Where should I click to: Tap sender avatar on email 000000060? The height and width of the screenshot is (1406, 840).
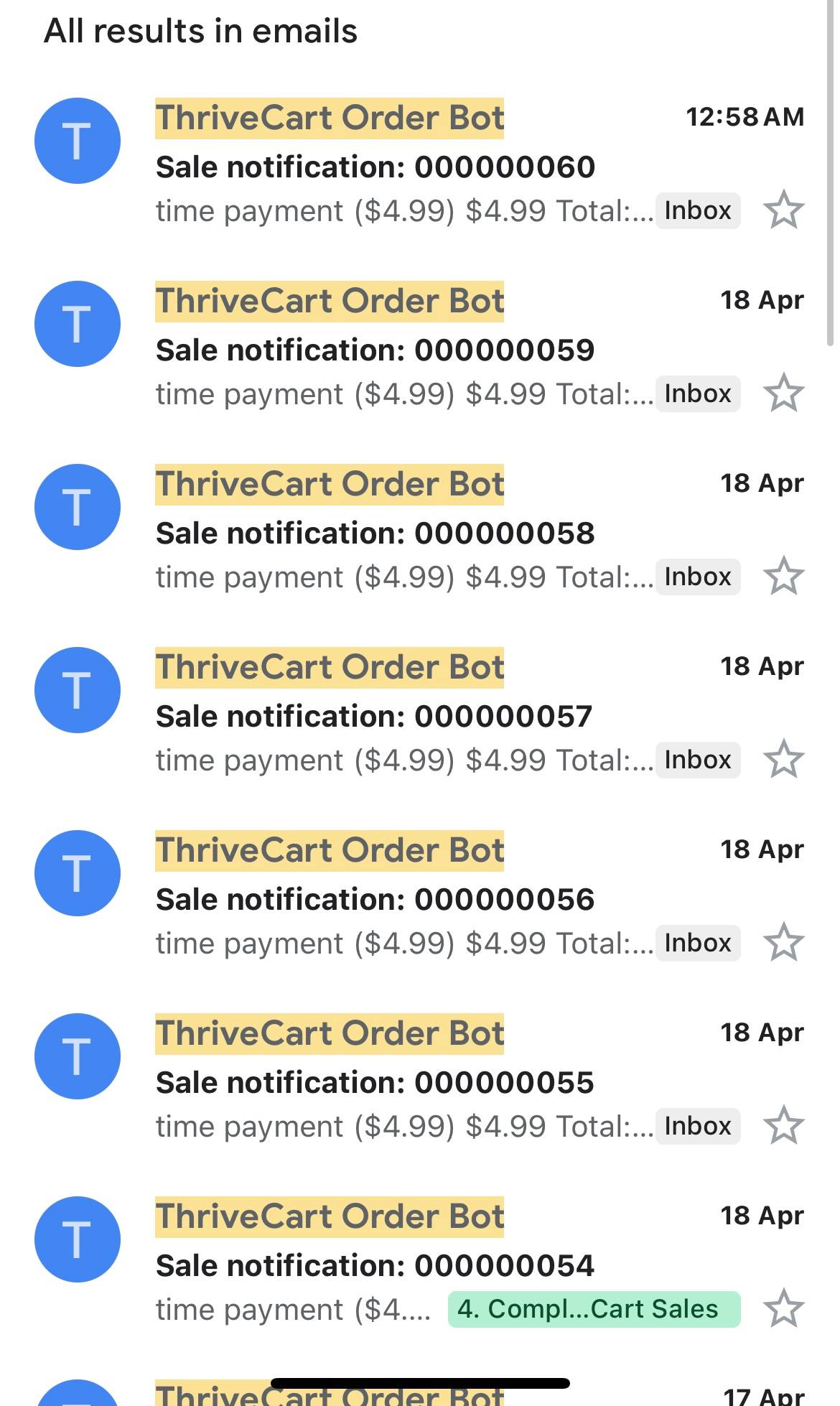coord(78,141)
